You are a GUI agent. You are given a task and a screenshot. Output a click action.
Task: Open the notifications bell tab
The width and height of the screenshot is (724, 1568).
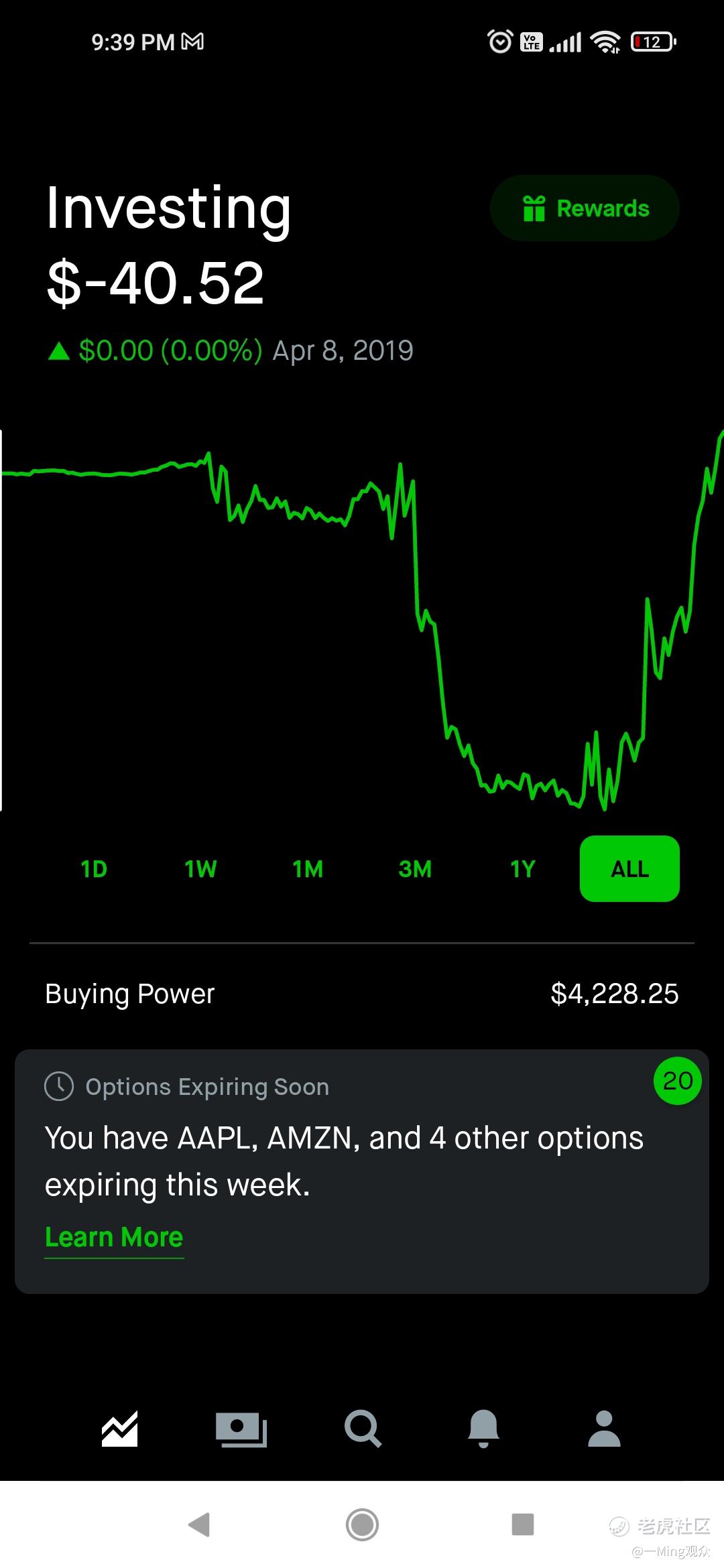click(483, 1429)
